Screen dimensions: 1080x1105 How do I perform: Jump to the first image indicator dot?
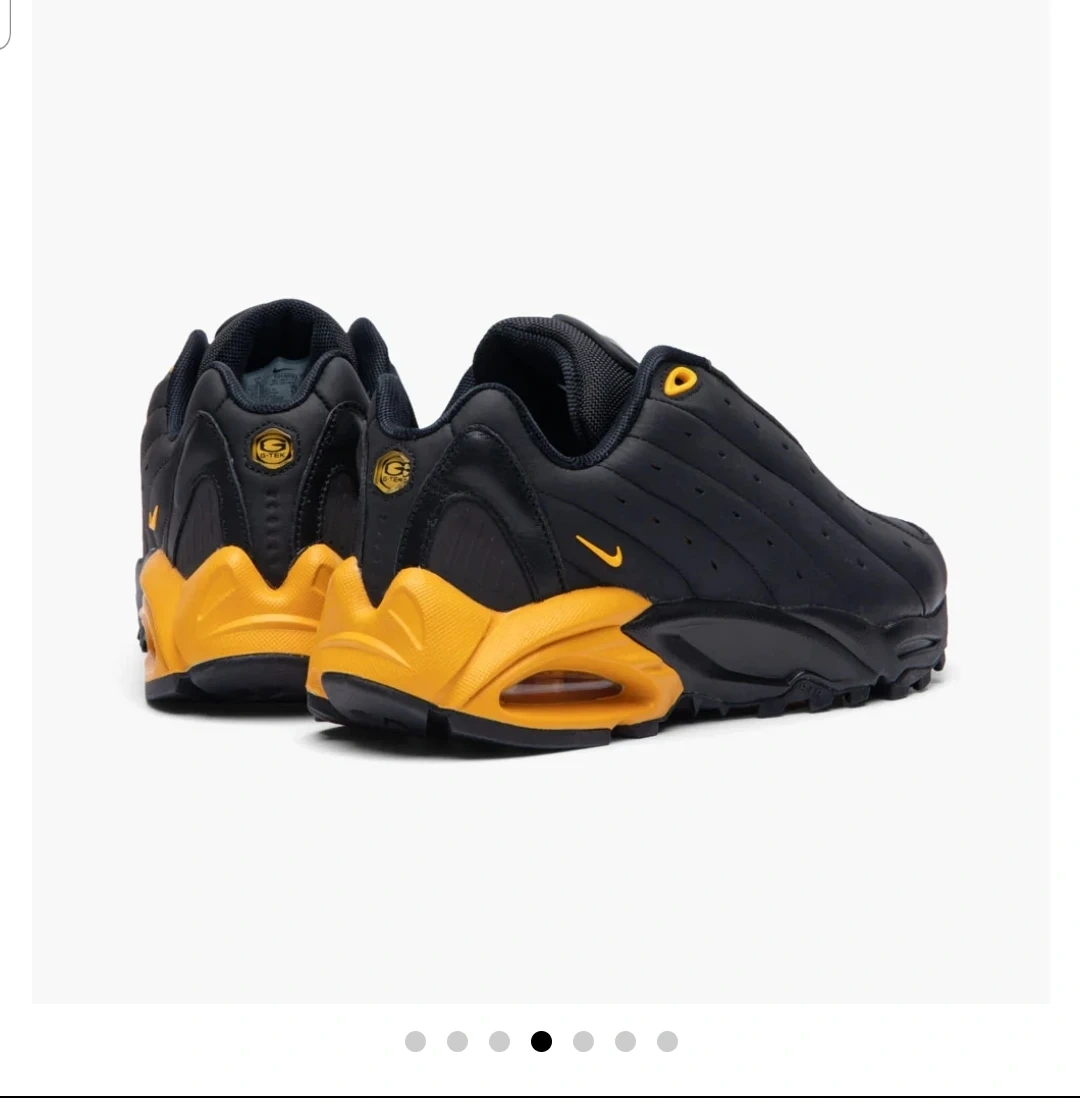point(415,1042)
